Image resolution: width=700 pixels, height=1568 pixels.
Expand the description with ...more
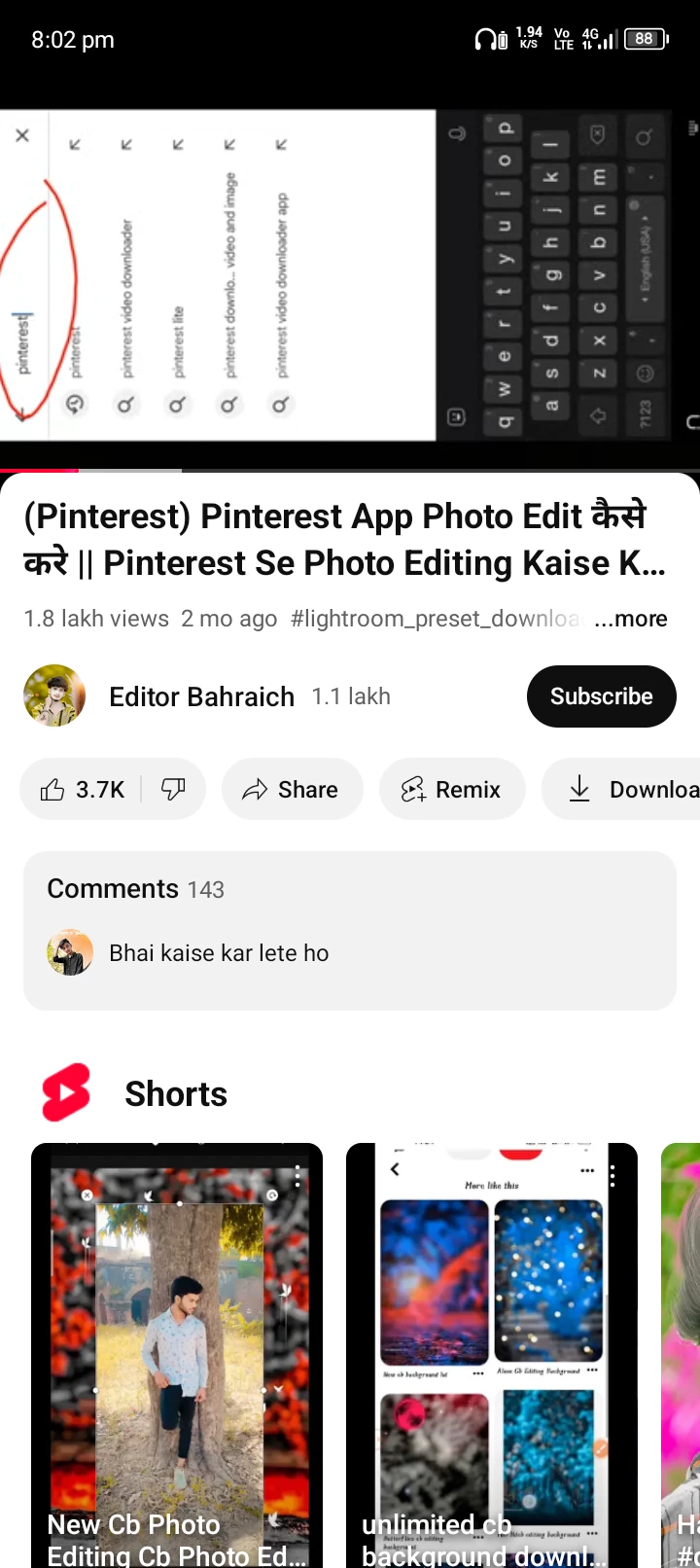(x=630, y=619)
